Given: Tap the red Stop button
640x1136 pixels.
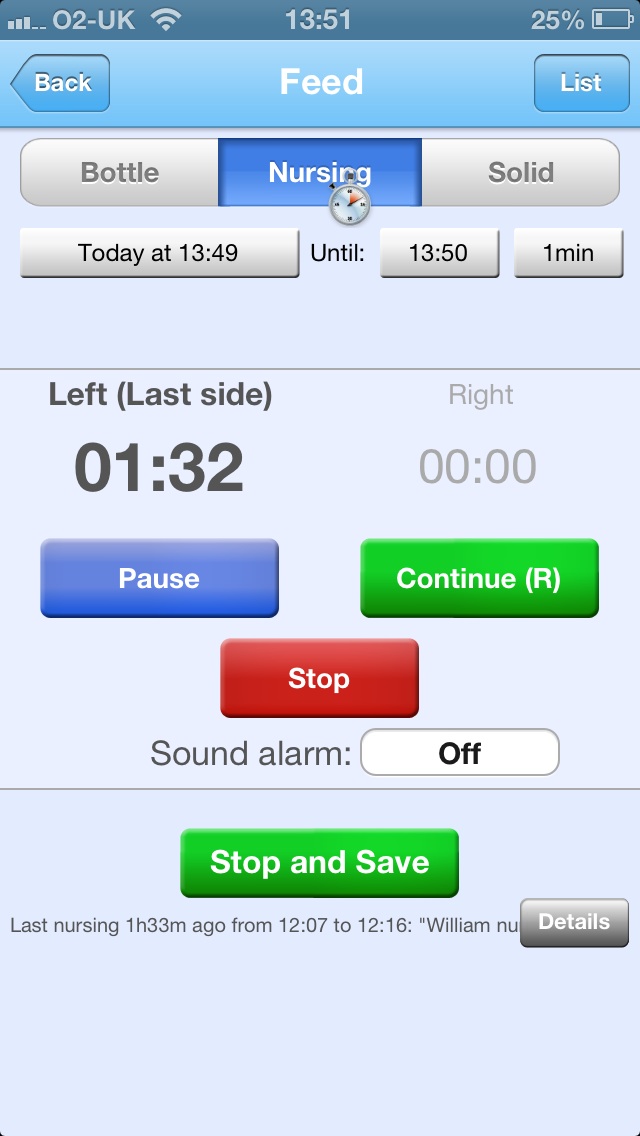Looking at the screenshot, I should tap(319, 678).
